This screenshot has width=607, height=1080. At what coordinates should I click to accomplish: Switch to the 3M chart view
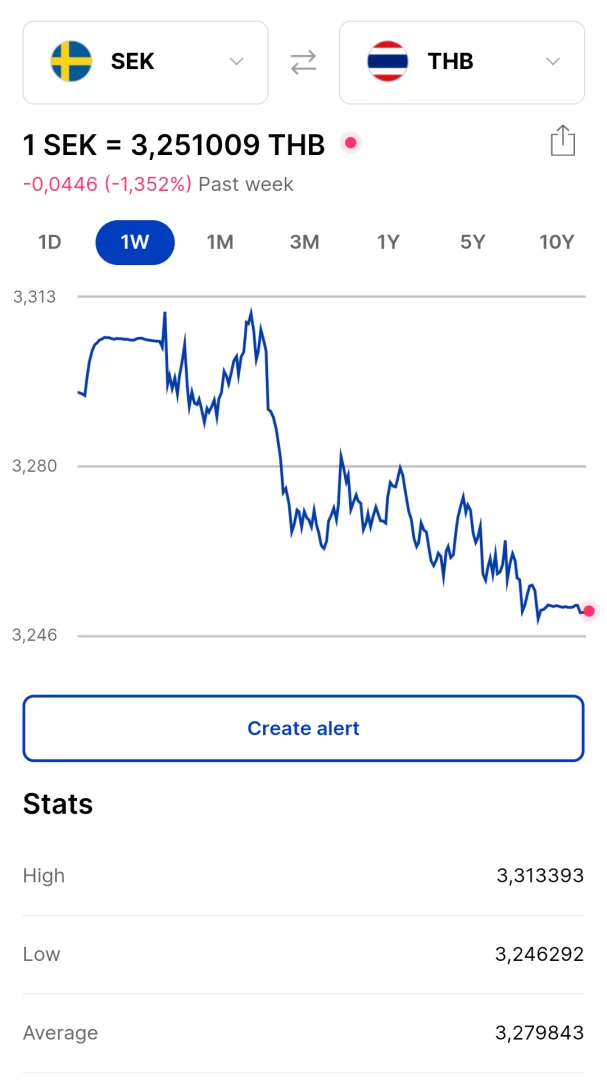tap(304, 242)
